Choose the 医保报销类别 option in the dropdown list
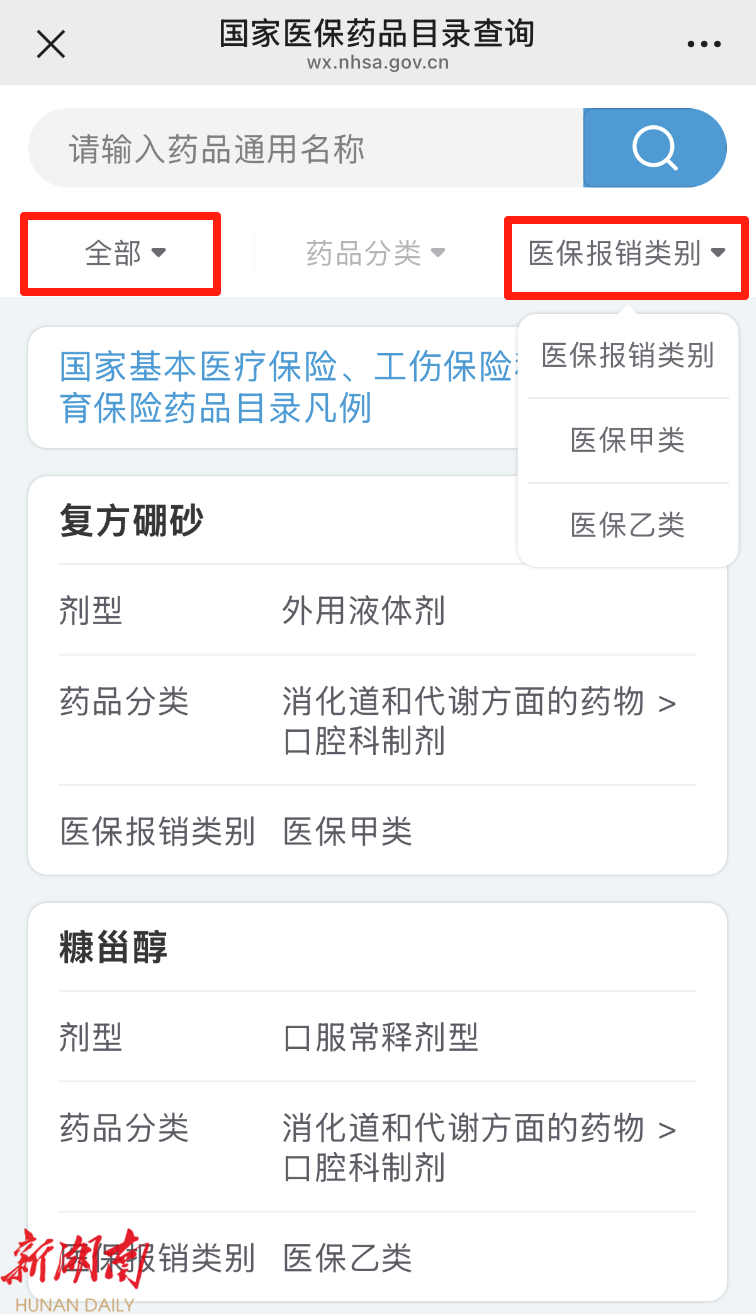Image resolution: width=756 pixels, height=1314 pixels. coord(627,356)
